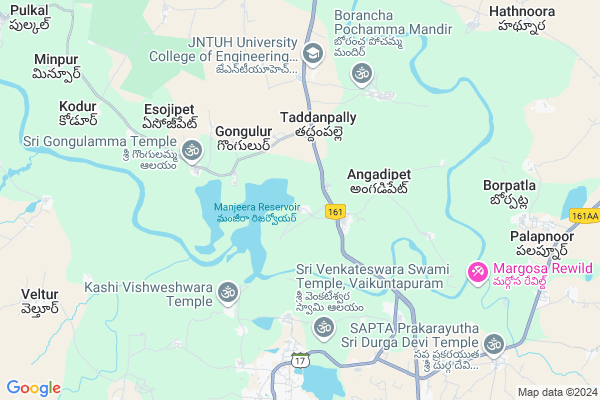Viewport: 600px width, 400px height.
Task: Tap the SAPTA Prakarayutha Sri Durga Devi Temple marker
Action: pyautogui.click(x=492, y=344)
